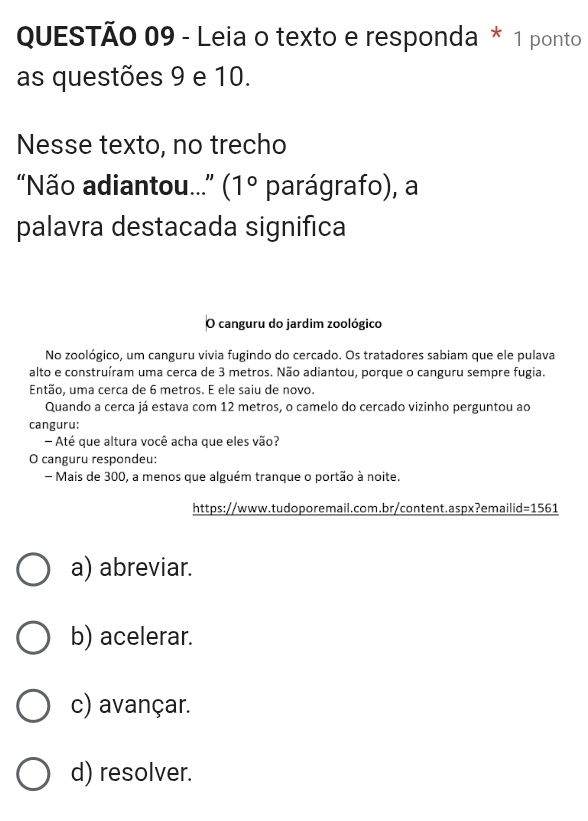588x821 pixels.
Task: Choose answer b) acelerar
Action: click(34, 637)
